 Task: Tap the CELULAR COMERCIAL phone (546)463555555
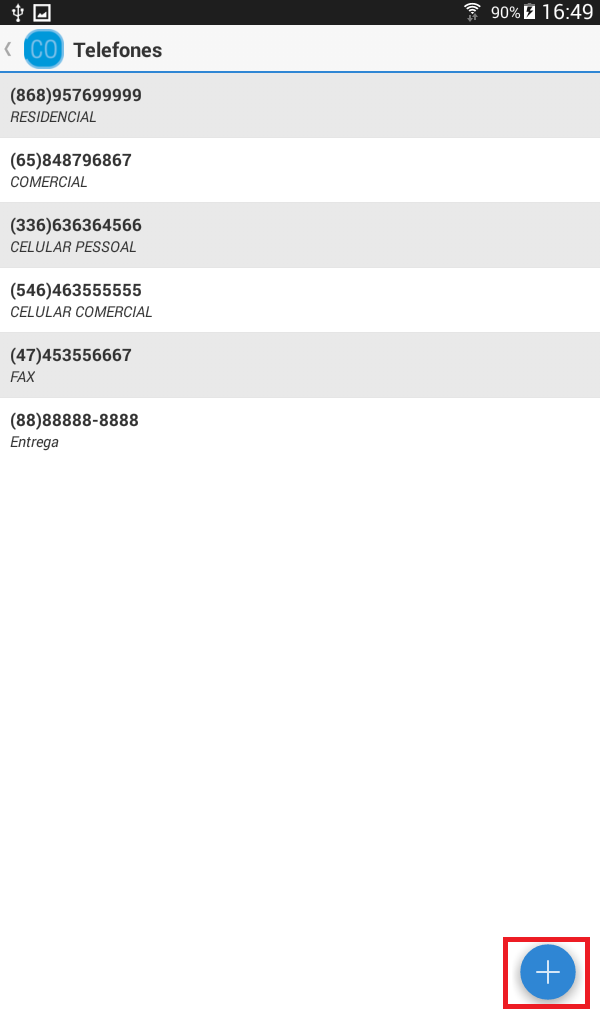pyautogui.click(x=300, y=300)
